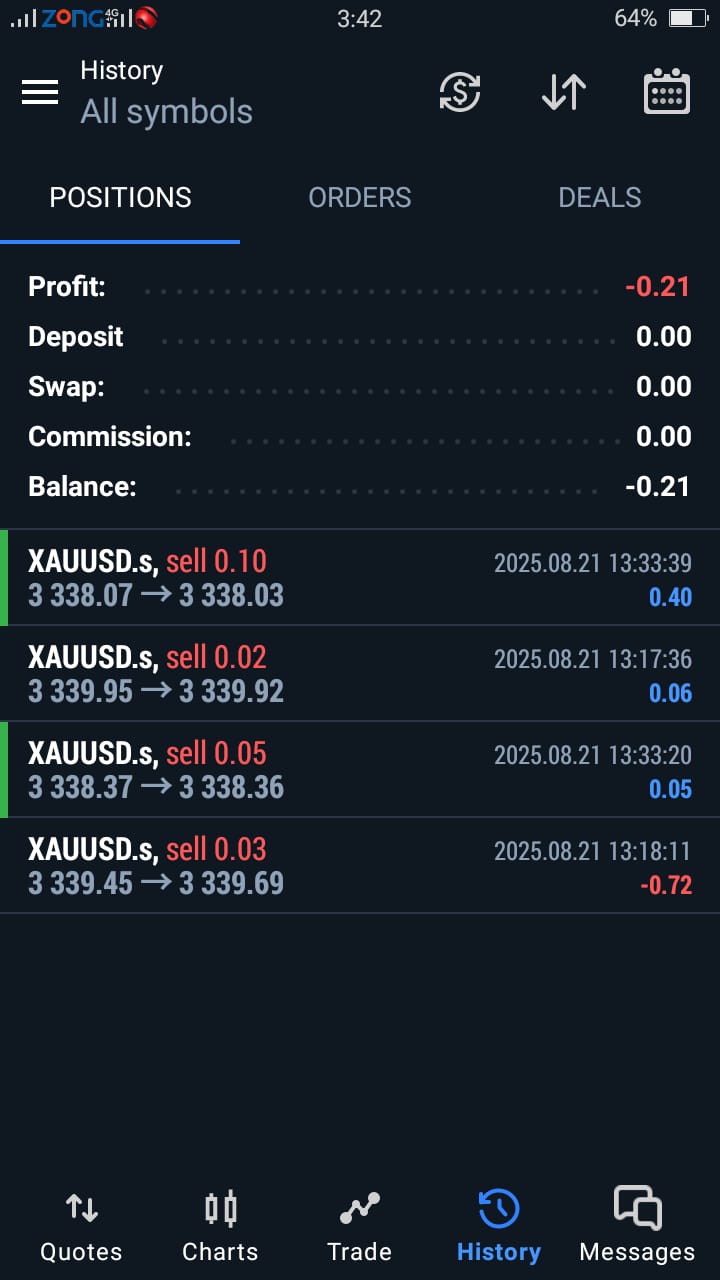Open the Charts tab
This screenshot has height=1280, width=720.
[220, 1226]
